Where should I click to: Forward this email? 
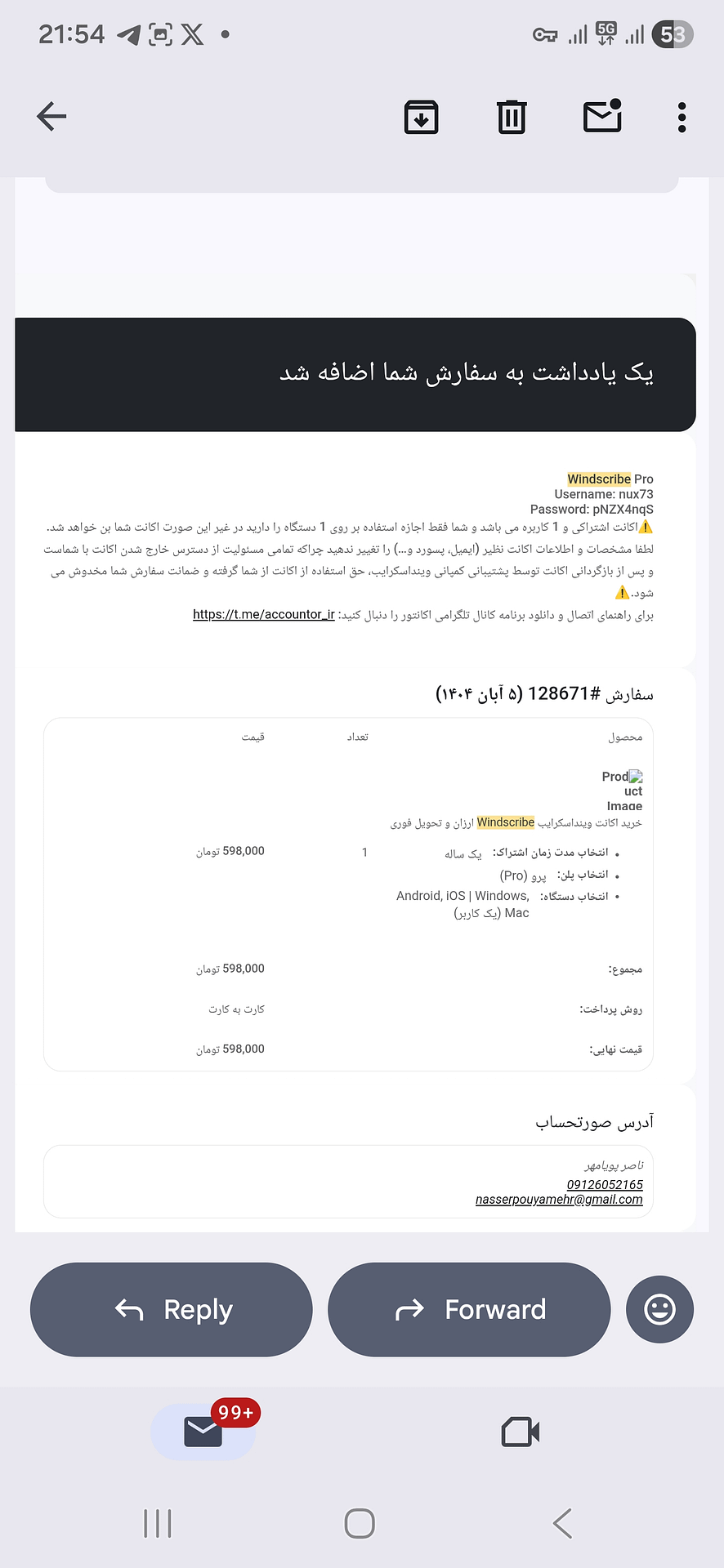pyautogui.click(x=469, y=1310)
